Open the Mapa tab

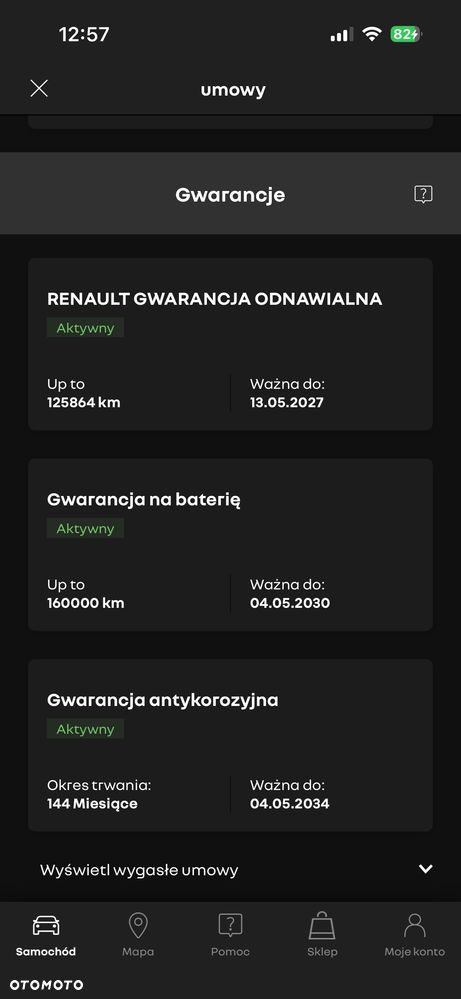pos(138,935)
